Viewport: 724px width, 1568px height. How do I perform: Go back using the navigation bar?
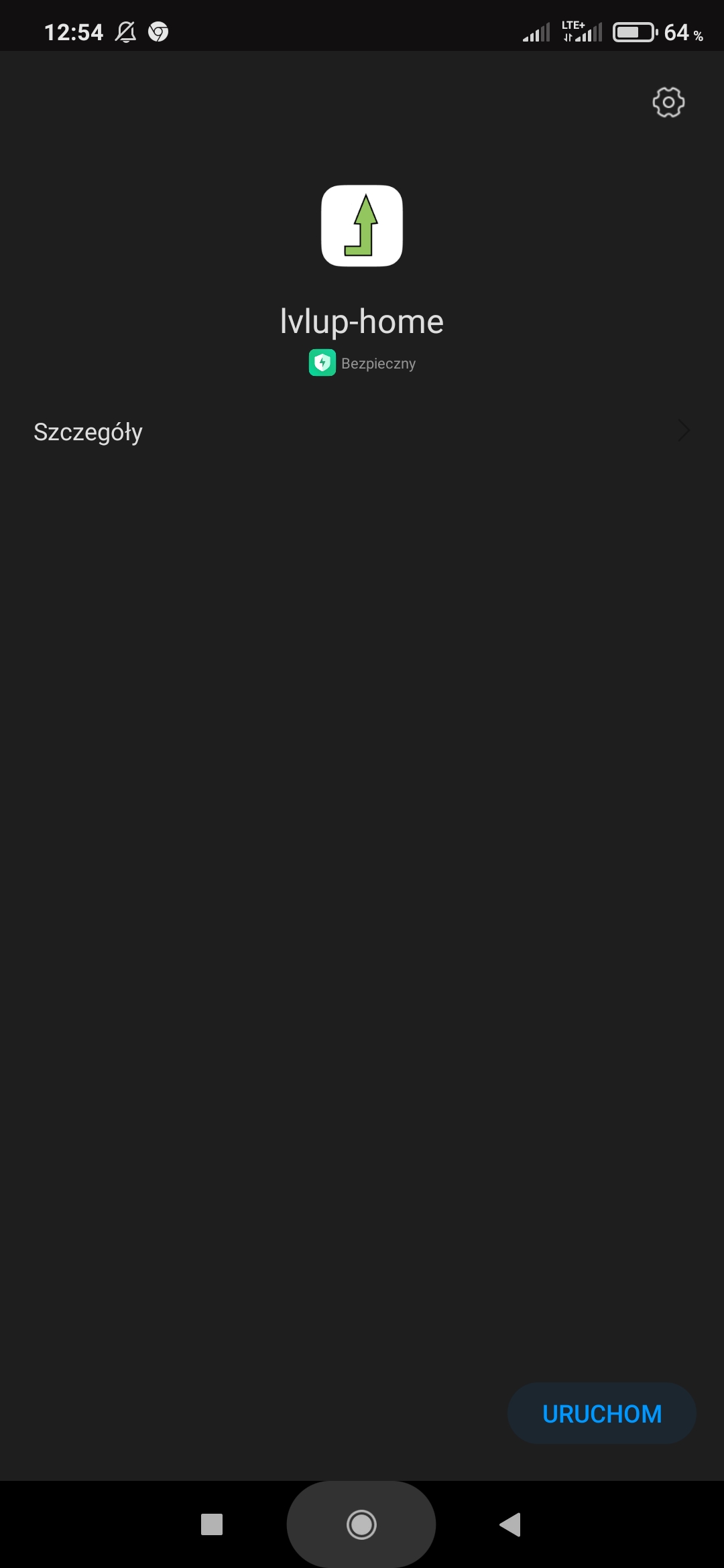pyautogui.click(x=511, y=1524)
